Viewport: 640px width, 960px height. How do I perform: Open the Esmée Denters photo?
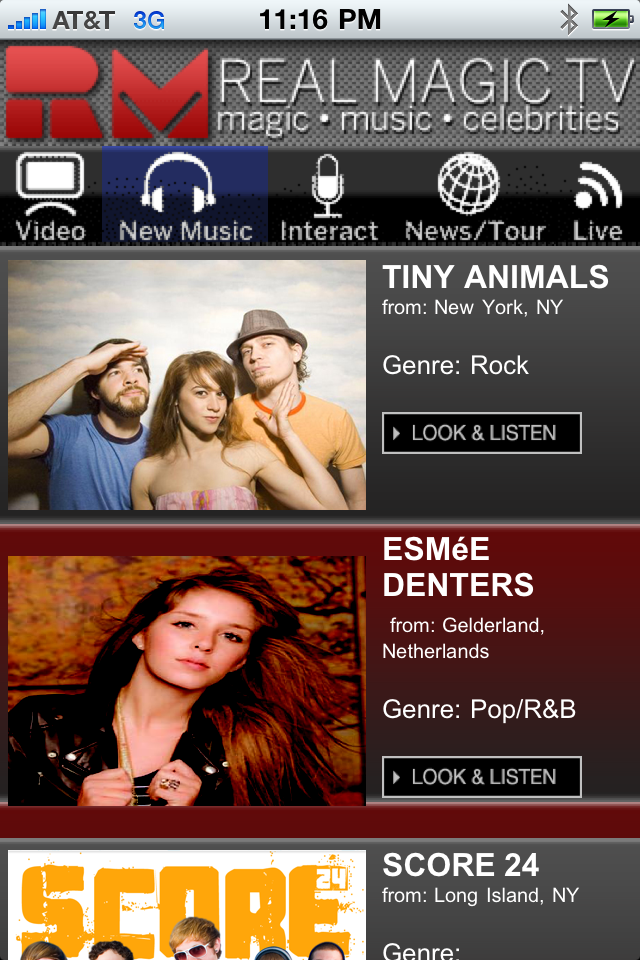click(x=187, y=681)
